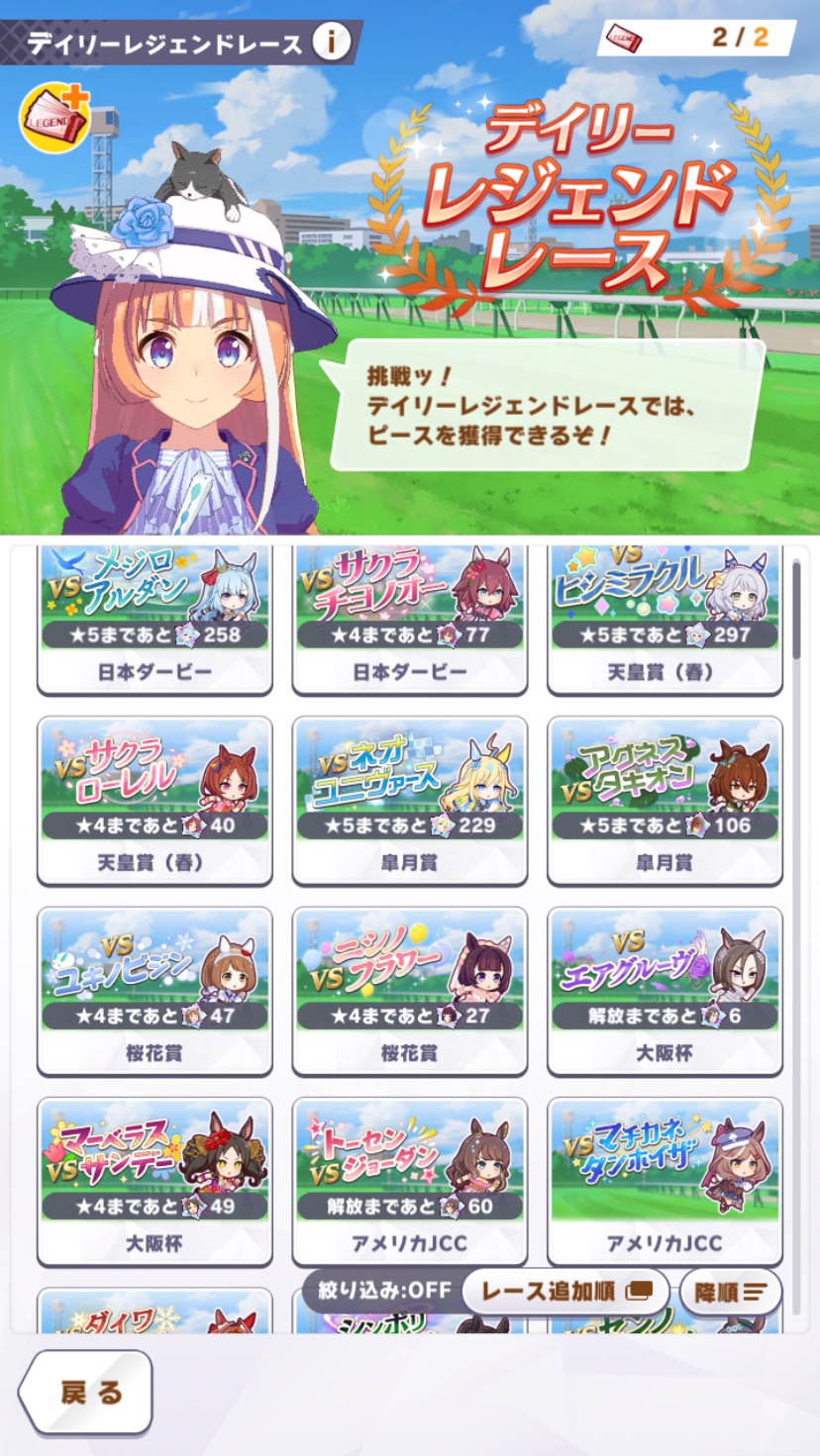Image resolution: width=820 pixels, height=1456 pixels.
Task: Go back with the 戻る button
Action: pos(87,1393)
